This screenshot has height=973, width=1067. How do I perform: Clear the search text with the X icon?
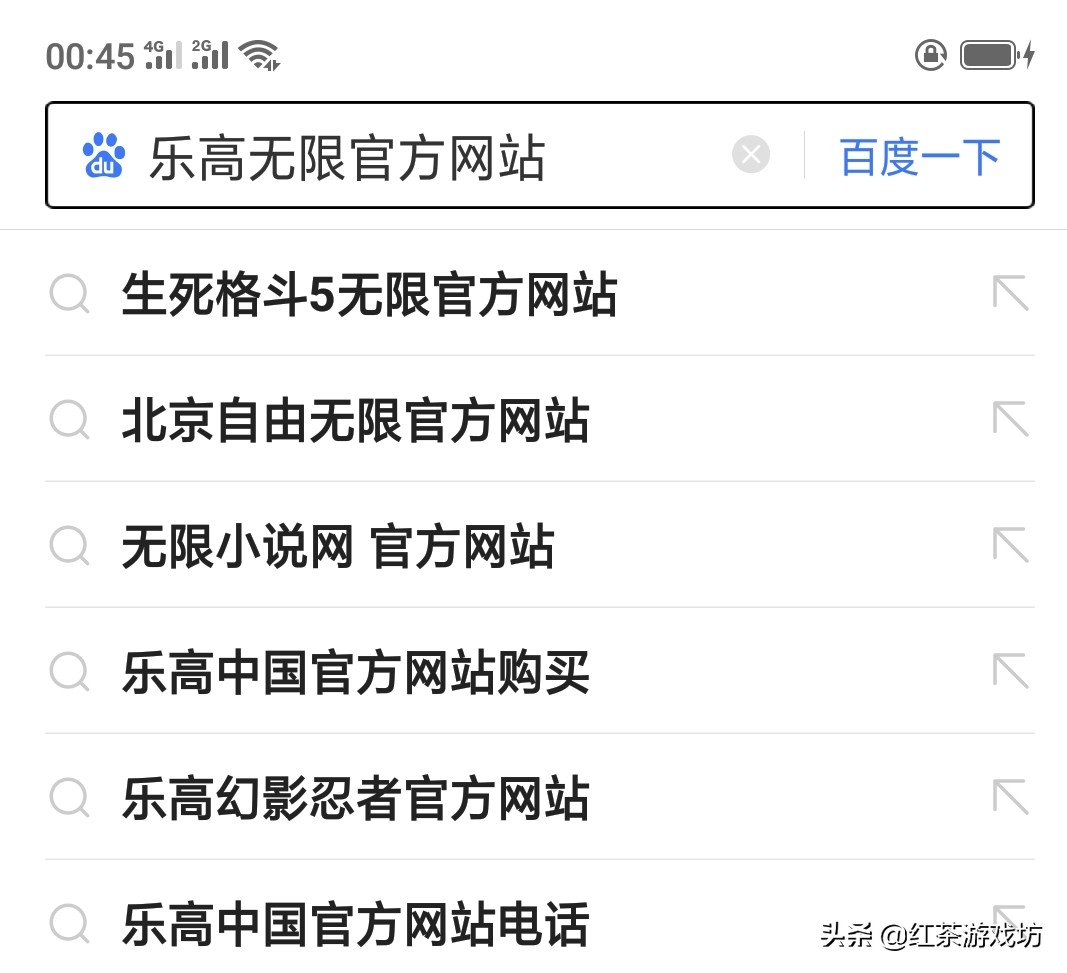[751, 154]
